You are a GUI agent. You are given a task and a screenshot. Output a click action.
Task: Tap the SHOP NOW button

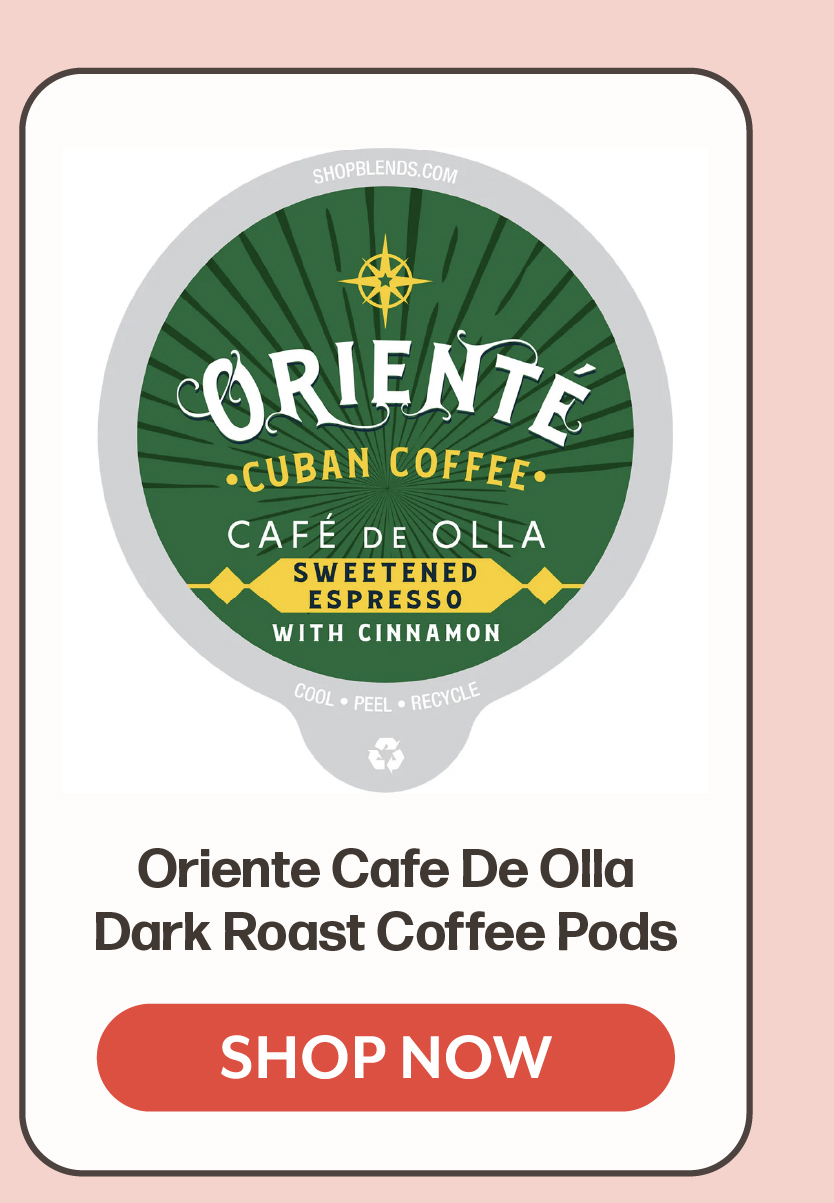point(385,1057)
